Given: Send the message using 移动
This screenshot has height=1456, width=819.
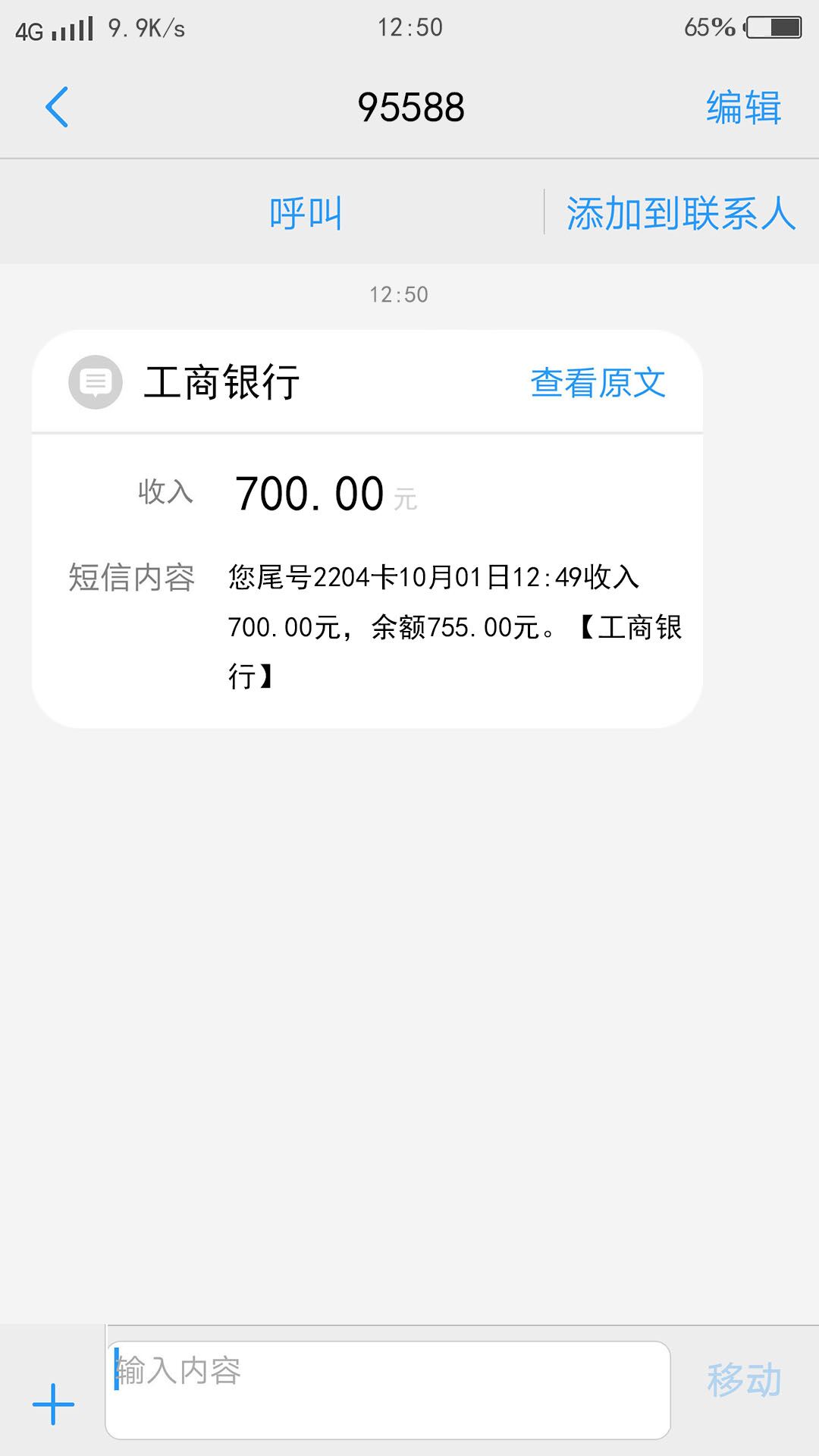Looking at the screenshot, I should (743, 1379).
